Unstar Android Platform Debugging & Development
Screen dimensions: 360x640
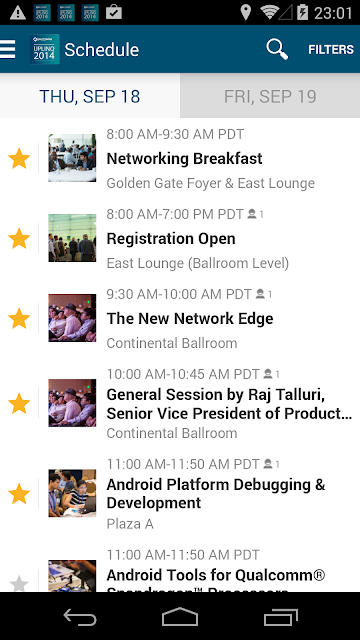point(19,493)
